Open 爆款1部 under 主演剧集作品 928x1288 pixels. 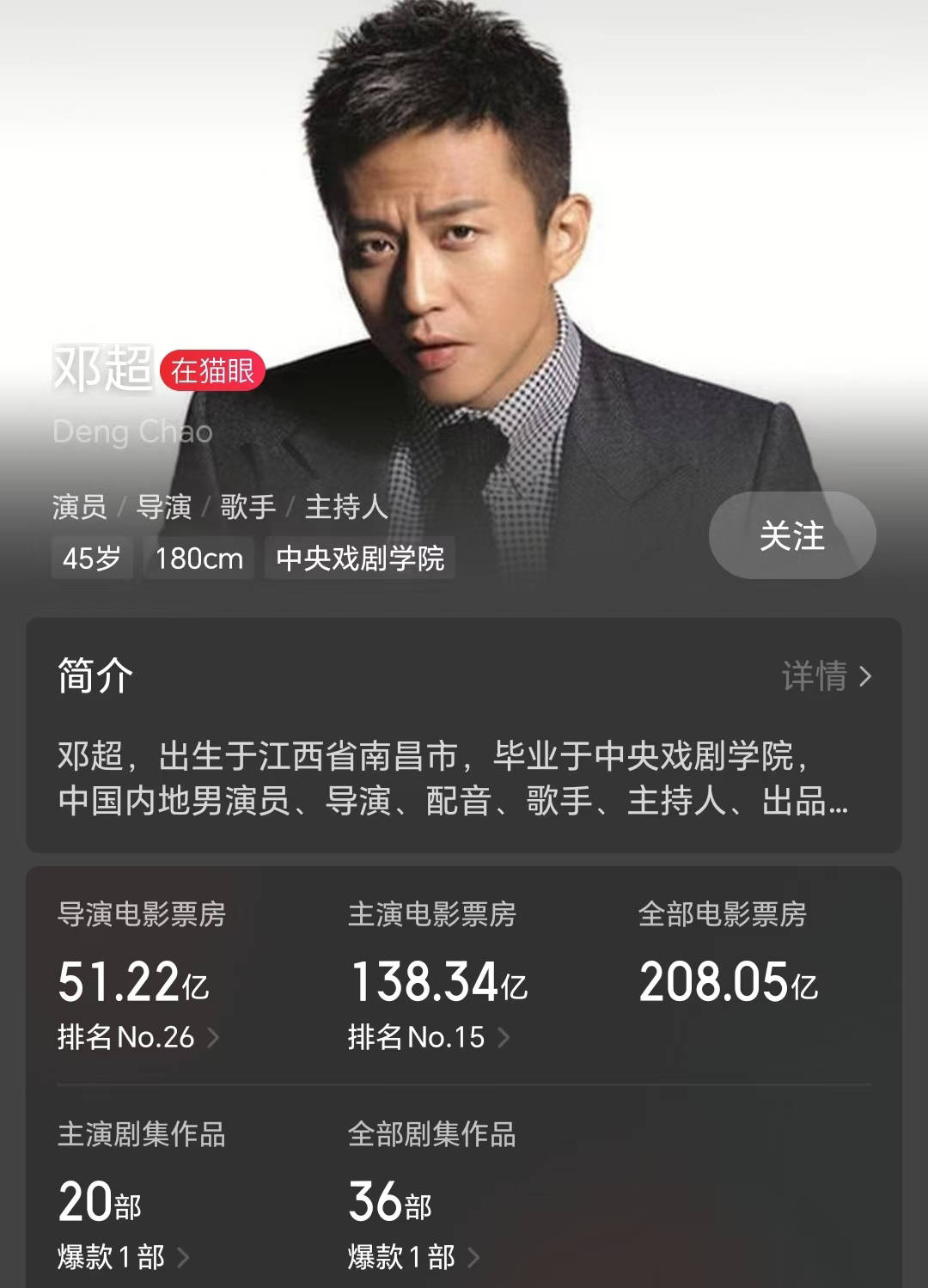click(x=123, y=1257)
